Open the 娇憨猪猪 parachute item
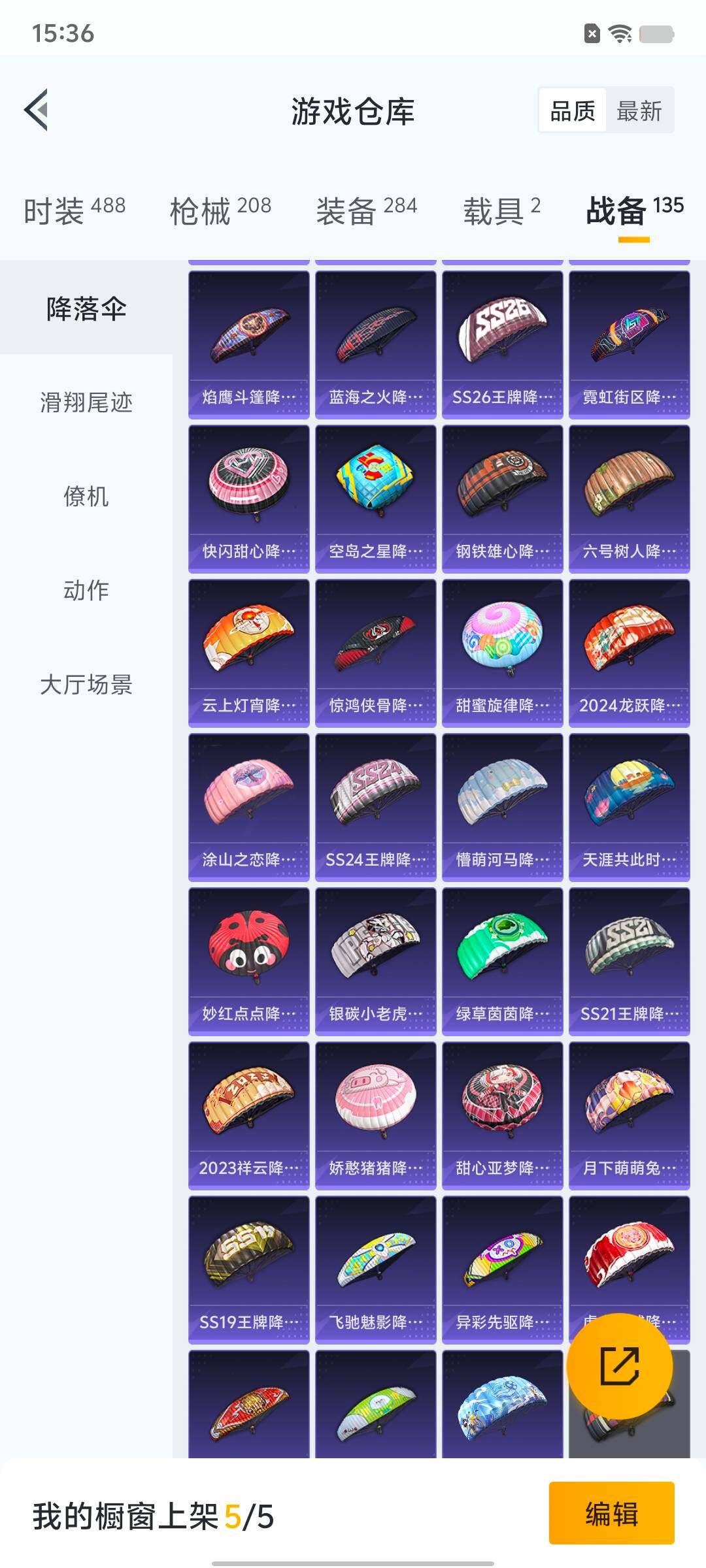The image size is (706, 1568). tap(375, 1115)
